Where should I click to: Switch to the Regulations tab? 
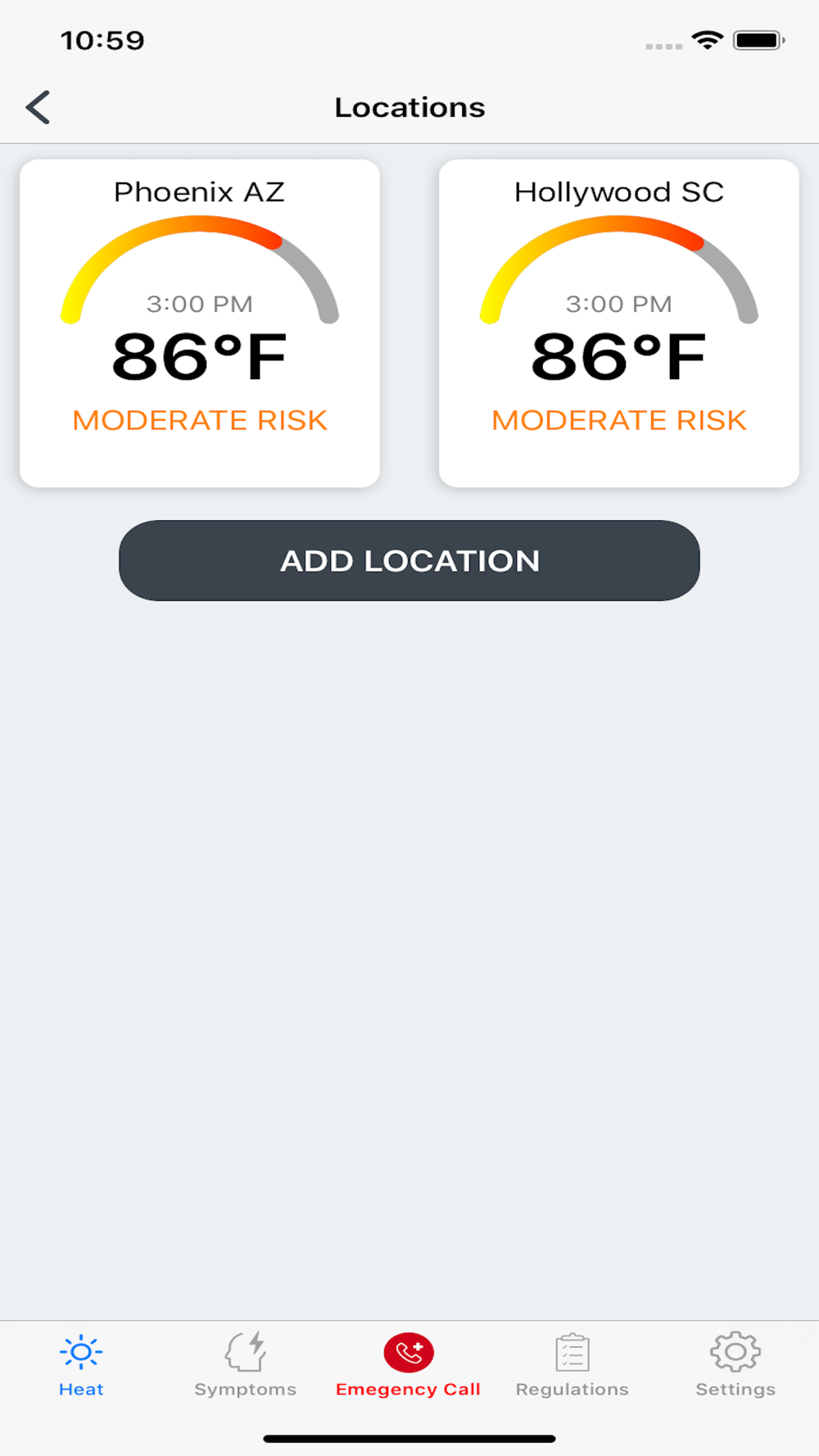point(572,1365)
